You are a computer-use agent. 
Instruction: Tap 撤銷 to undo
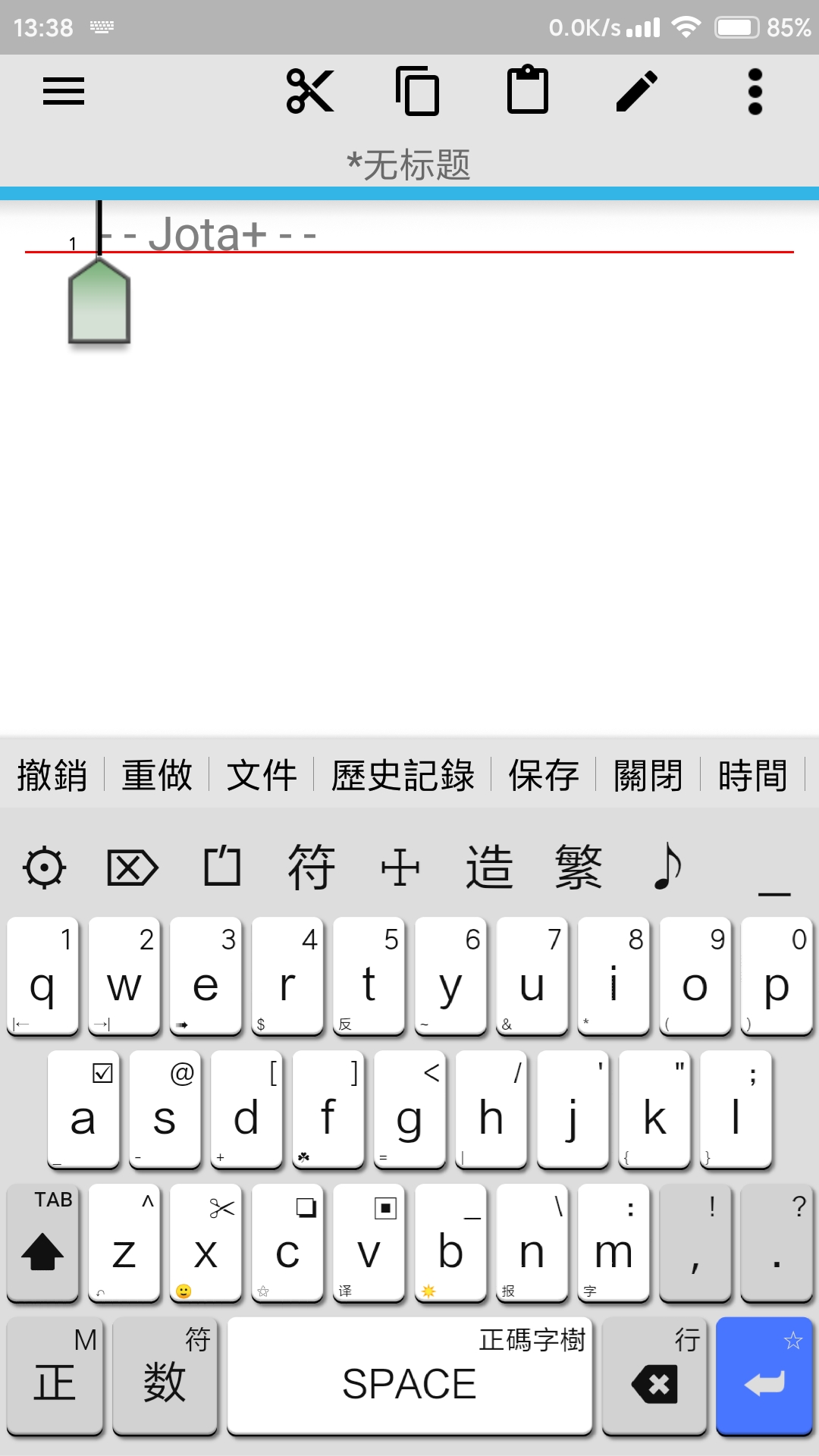tap(52, 775)
